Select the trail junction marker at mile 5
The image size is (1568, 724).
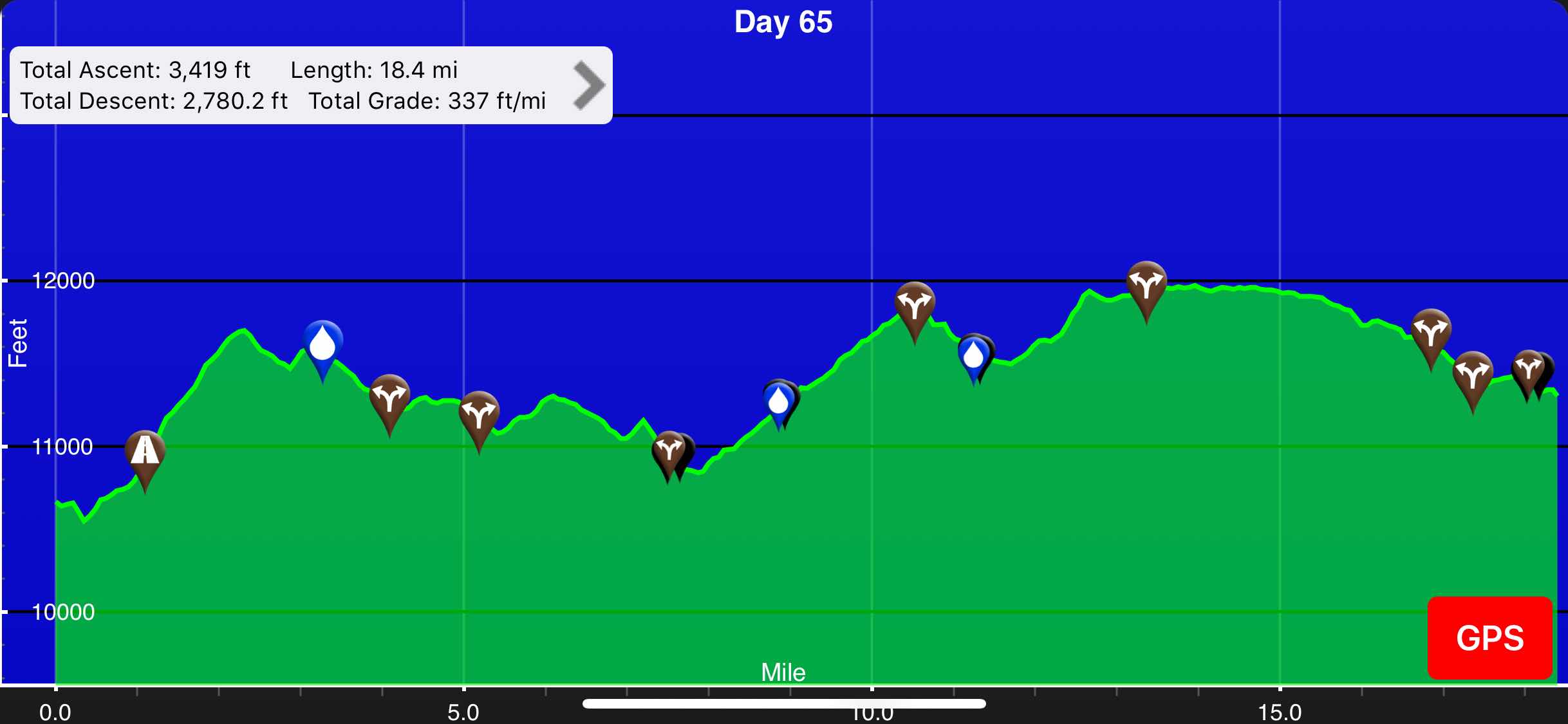478,413
